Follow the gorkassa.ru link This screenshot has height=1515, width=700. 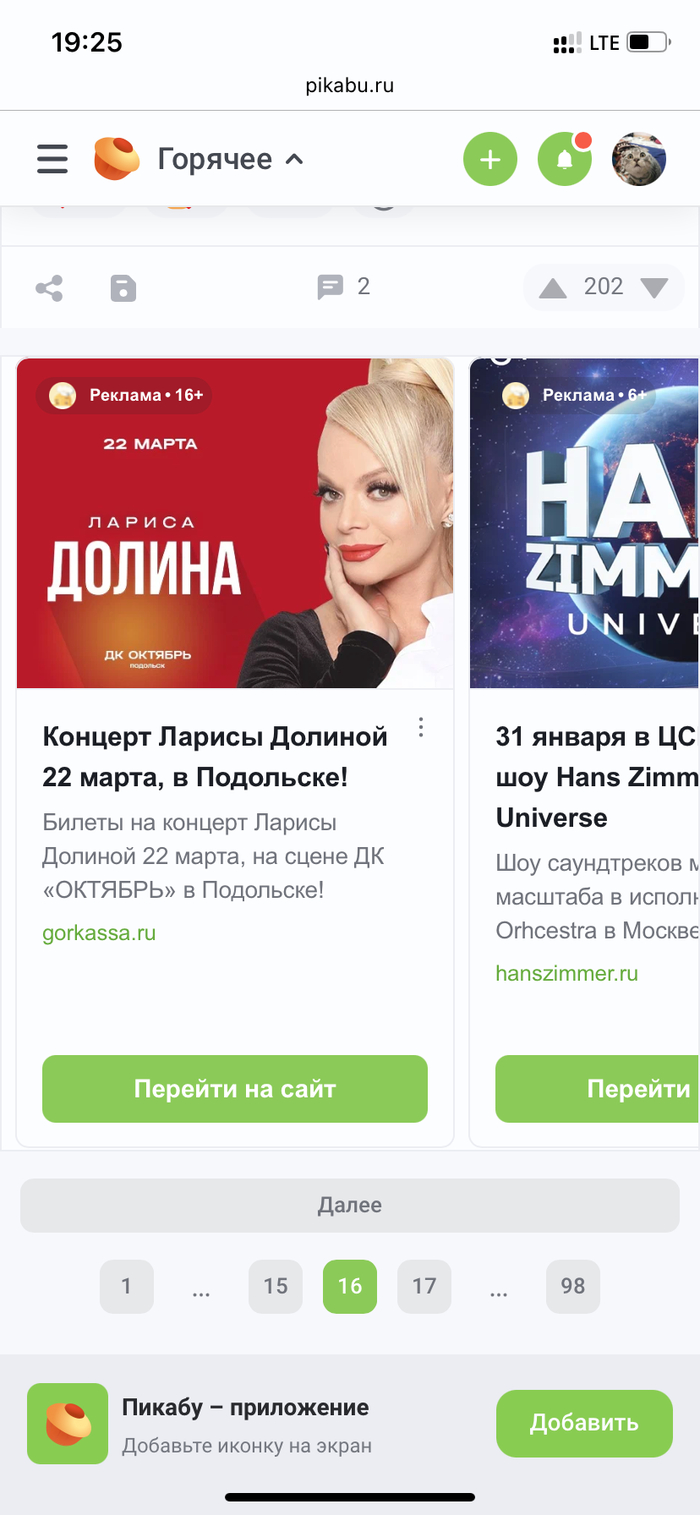pos(99,933)
